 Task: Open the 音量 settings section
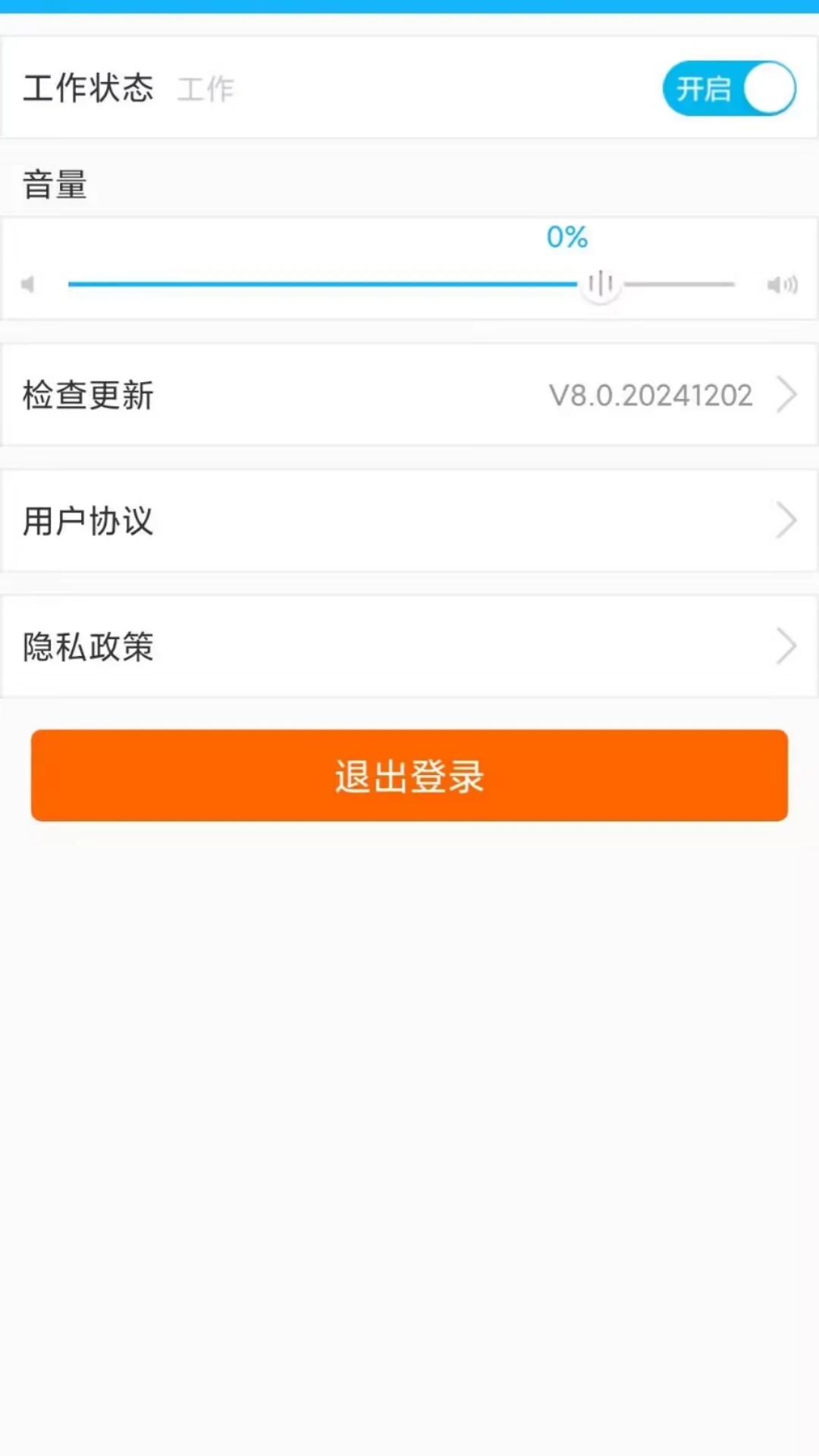coord(55,182)
